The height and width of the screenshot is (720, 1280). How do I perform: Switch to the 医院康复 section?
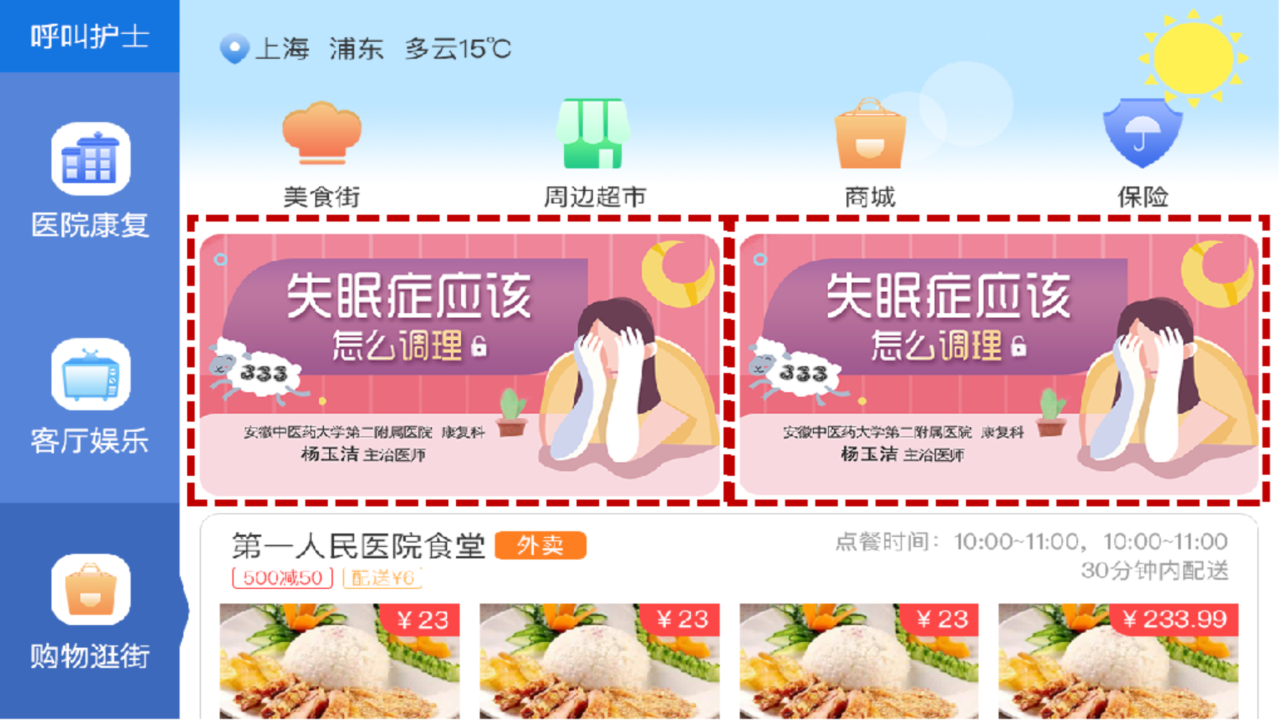point(90,180)
